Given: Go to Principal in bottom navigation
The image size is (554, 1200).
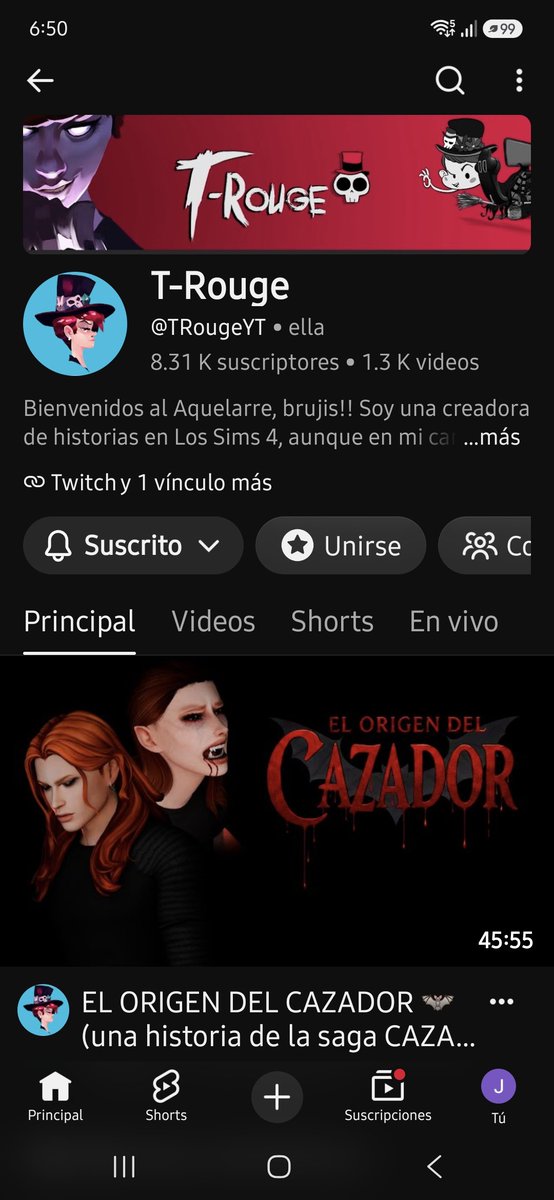Looking at the screenshot, I should point(55,1097).
